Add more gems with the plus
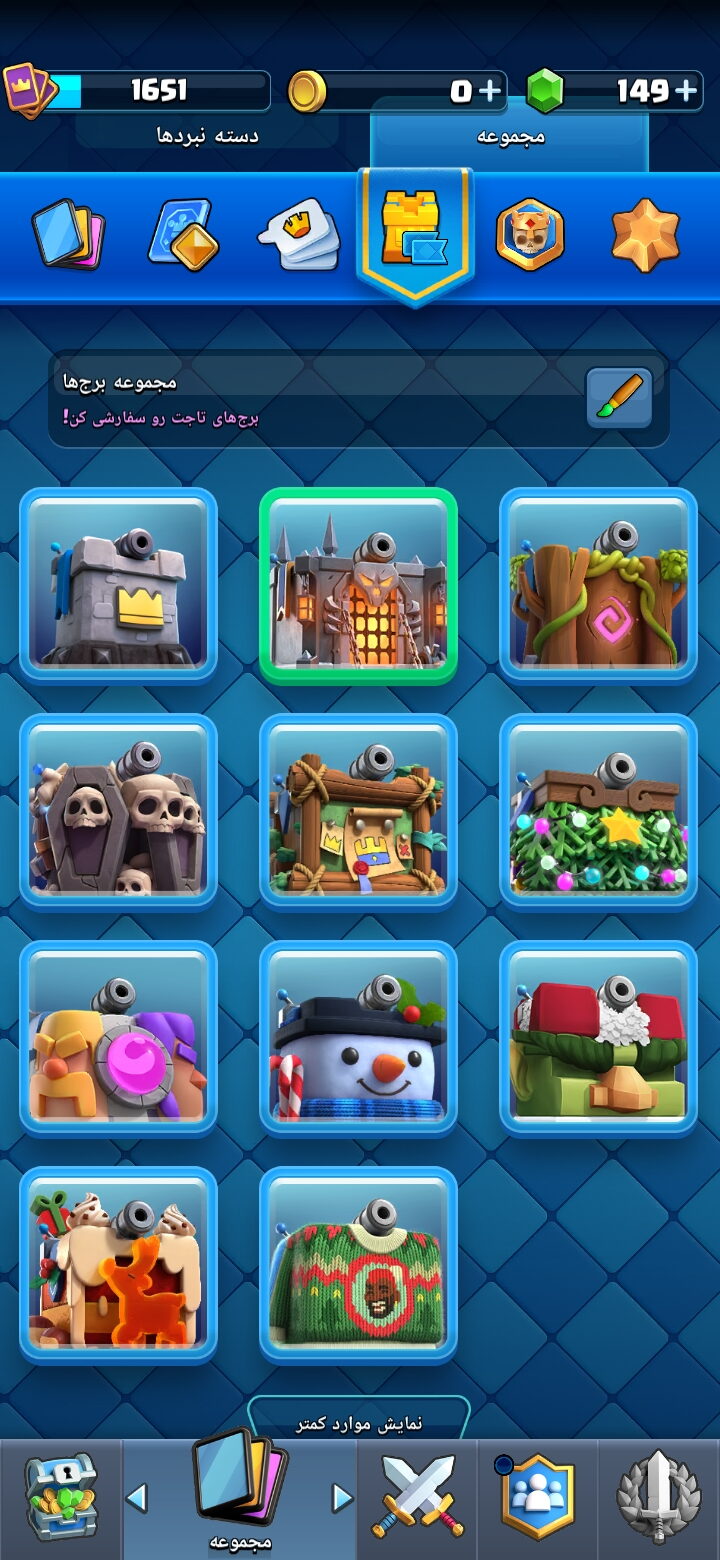 pos(686,91)
